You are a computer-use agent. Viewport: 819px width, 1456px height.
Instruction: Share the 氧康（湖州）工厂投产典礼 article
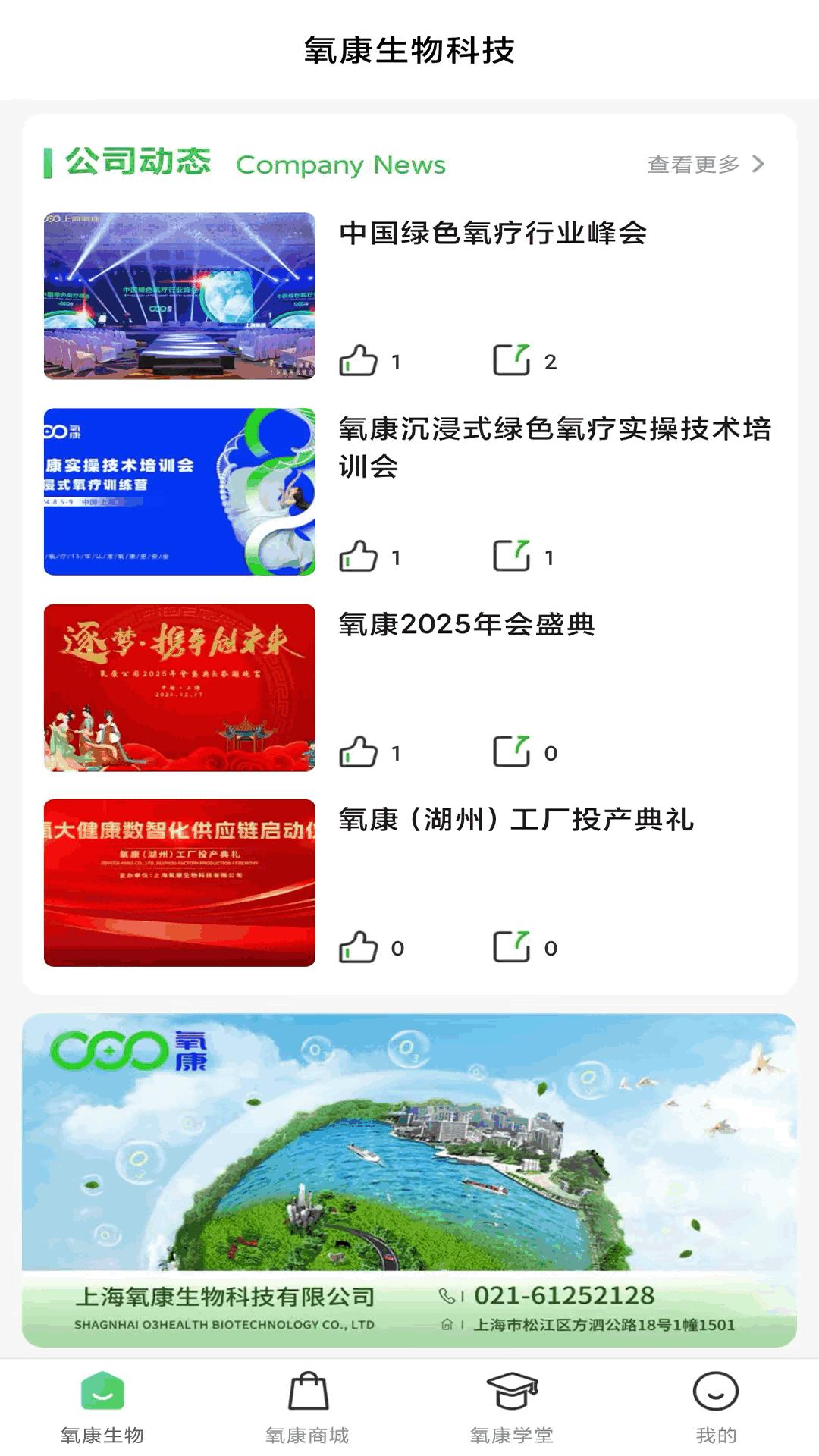512,947
